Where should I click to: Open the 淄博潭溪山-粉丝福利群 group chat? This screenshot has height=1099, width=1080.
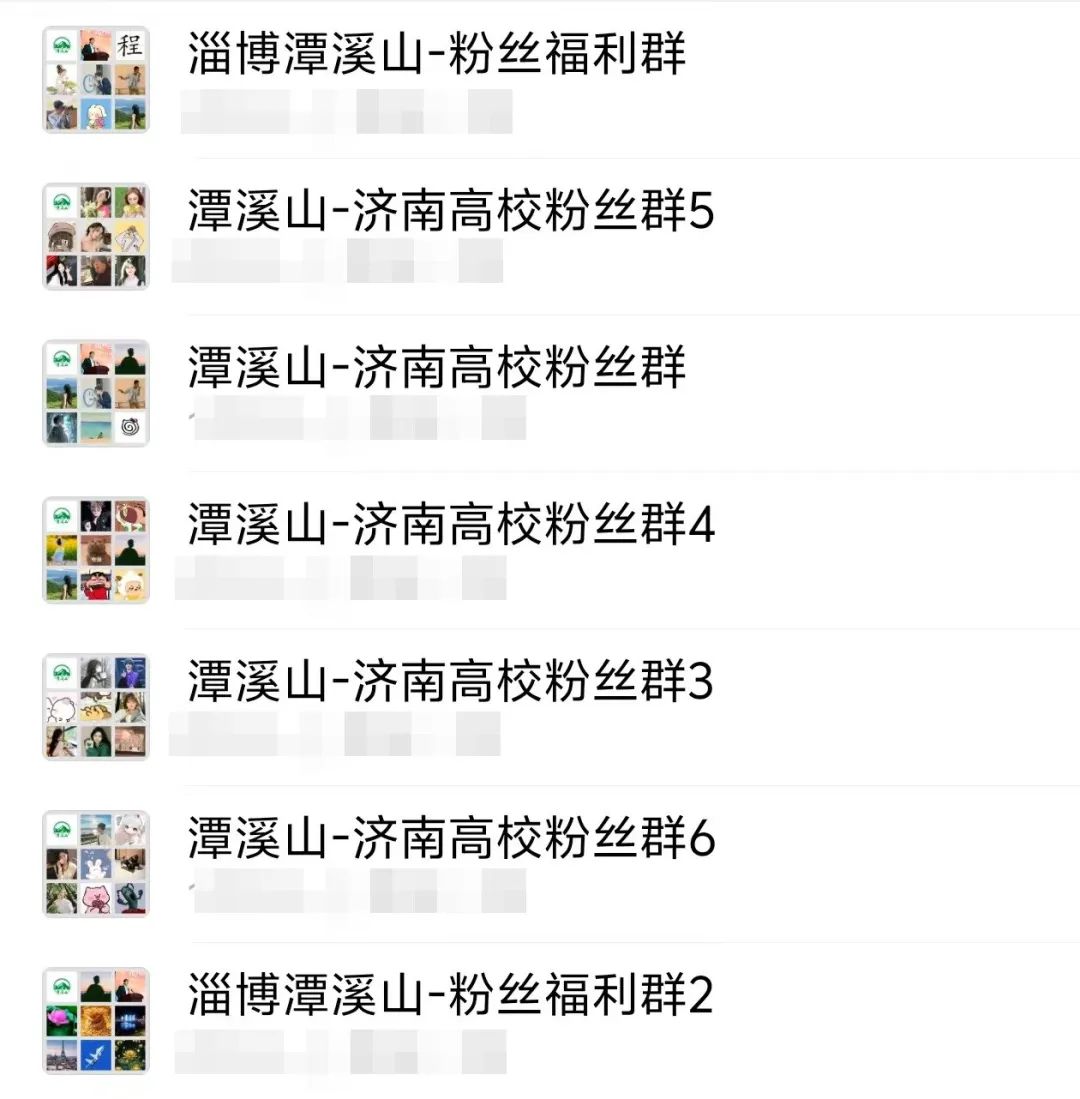[437, 55]
